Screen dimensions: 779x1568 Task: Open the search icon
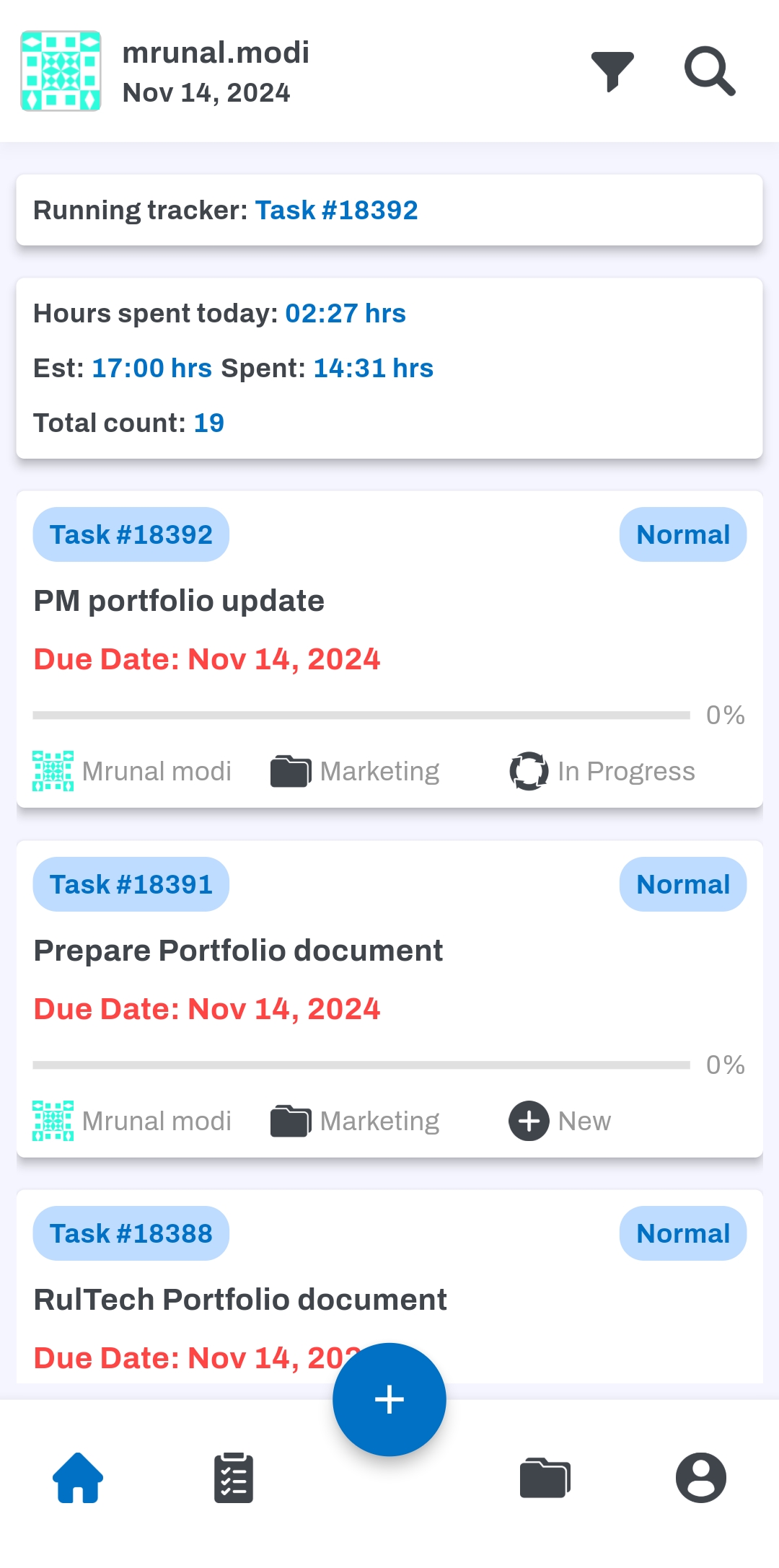click(x=709, y=71)
